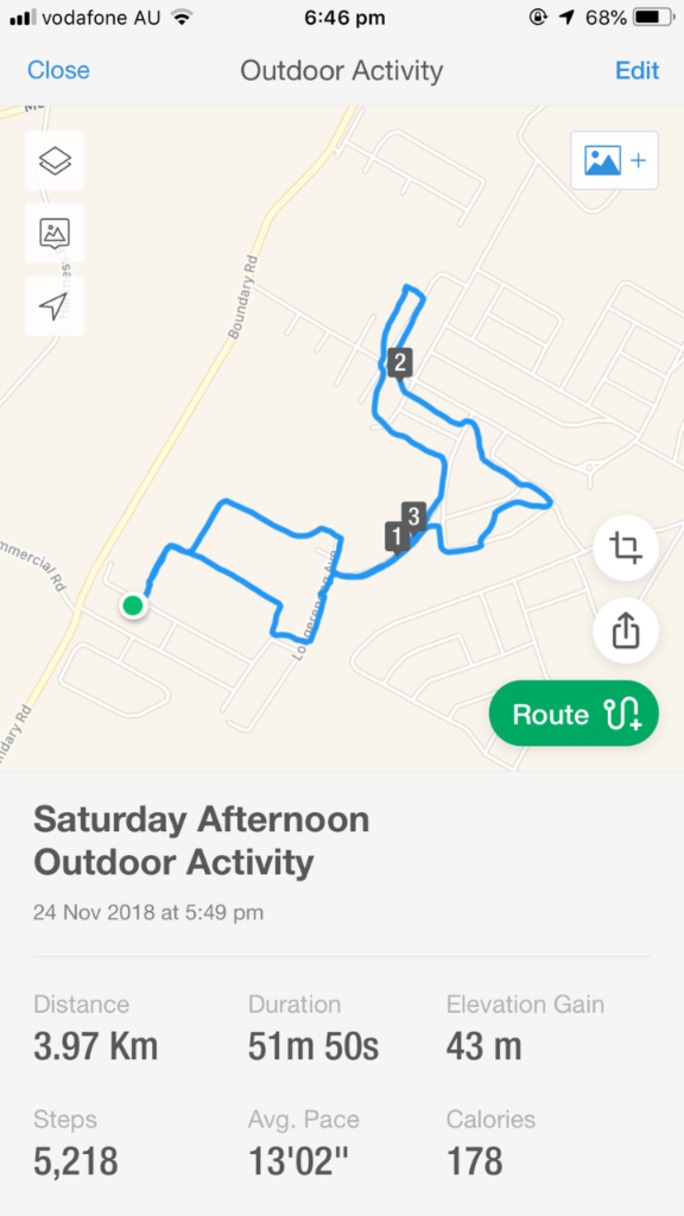
Task: Add a photo to this activity
Action: (x=614, y=160)
